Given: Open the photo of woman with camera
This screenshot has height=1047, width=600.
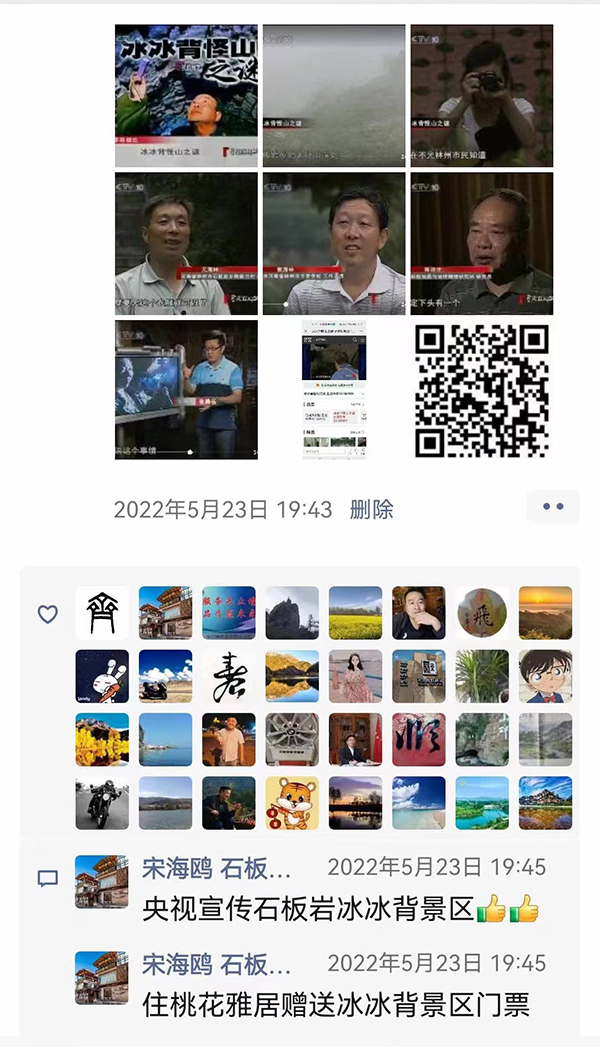Looking at the screenshot, I should point(481,95).
